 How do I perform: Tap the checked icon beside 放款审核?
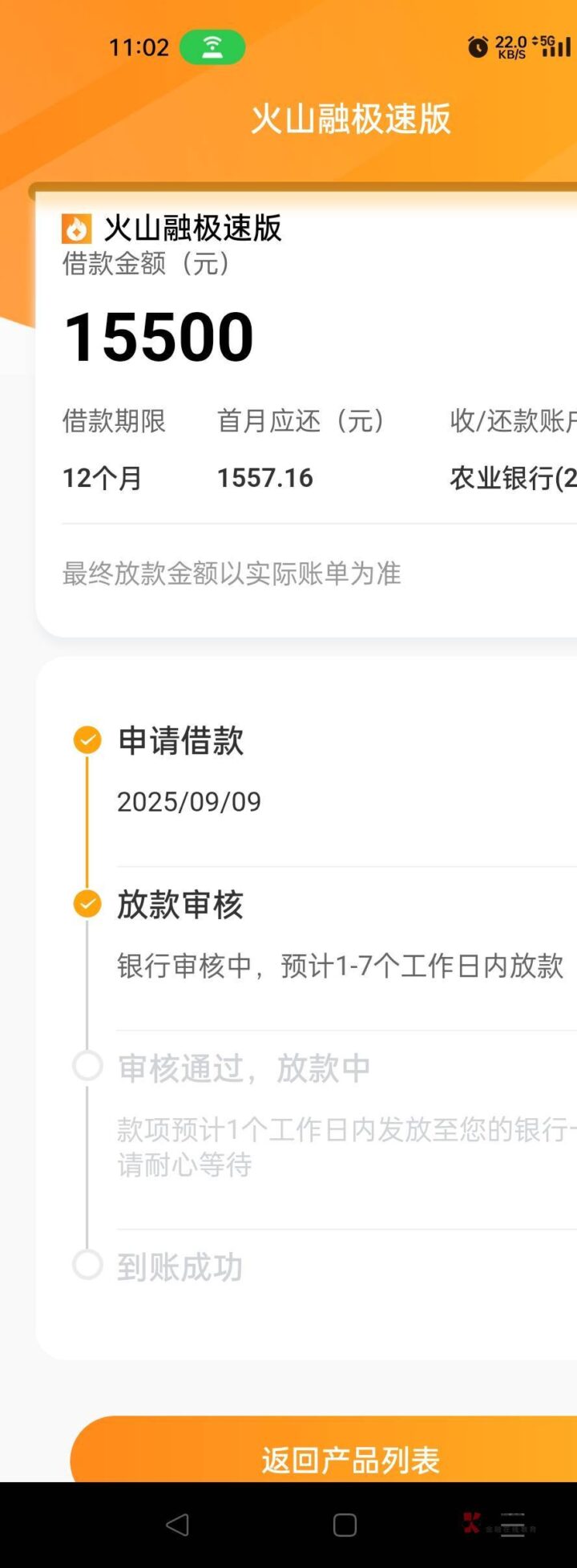pyautogui.click(x=87, y=903)
